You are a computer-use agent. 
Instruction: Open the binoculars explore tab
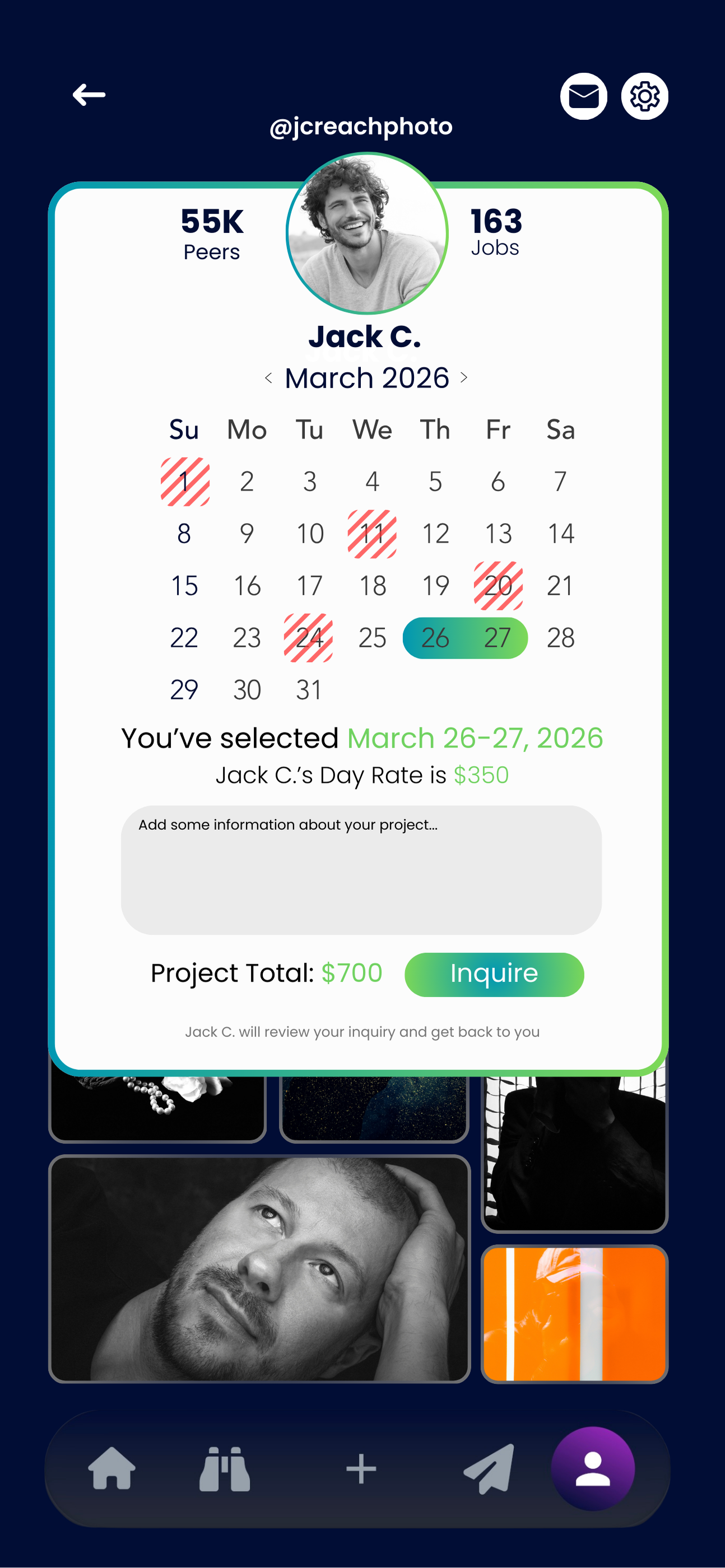pyautogui.click(x=224, y=1469)
